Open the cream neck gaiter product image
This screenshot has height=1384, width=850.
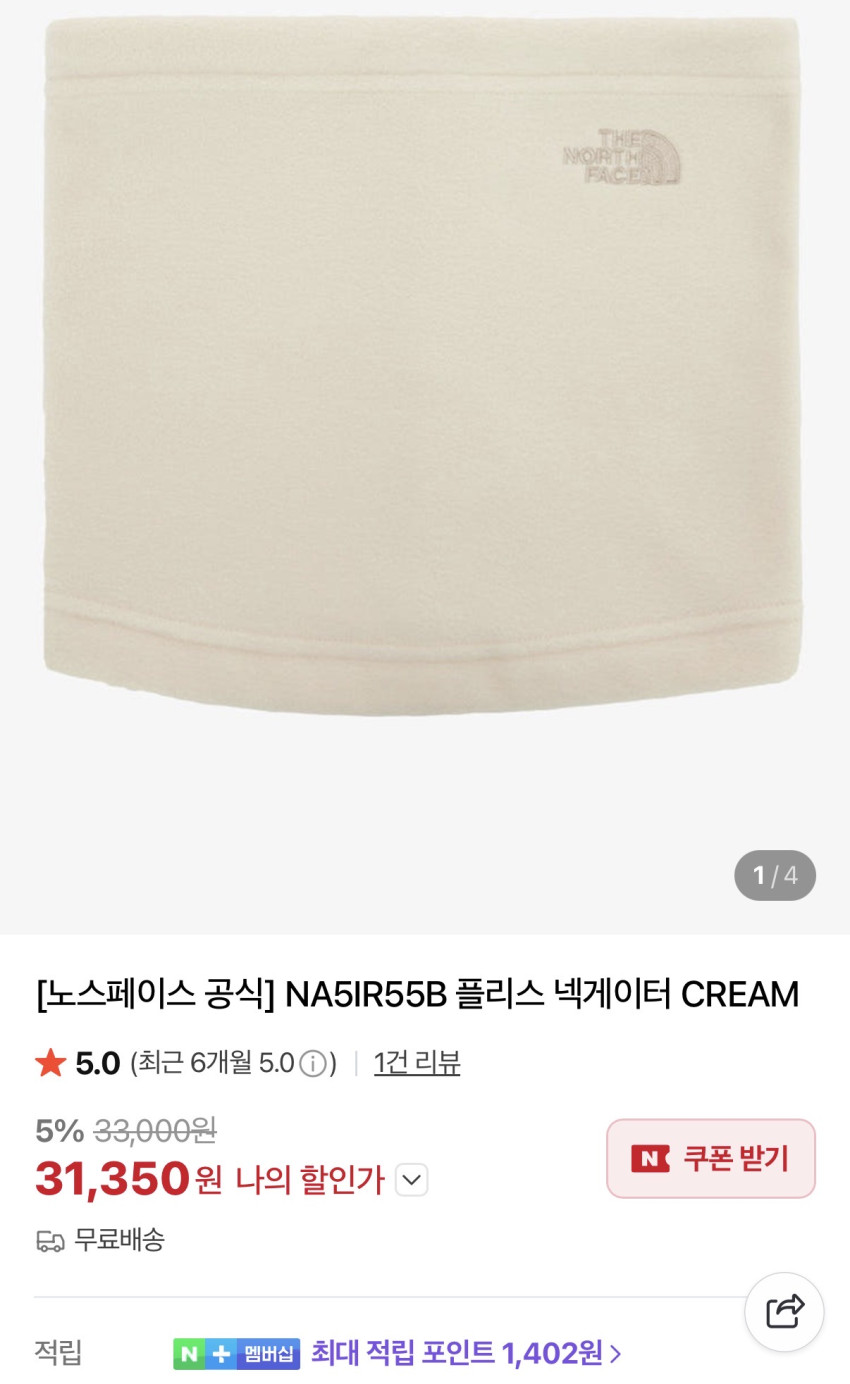(x=423, y=366)
